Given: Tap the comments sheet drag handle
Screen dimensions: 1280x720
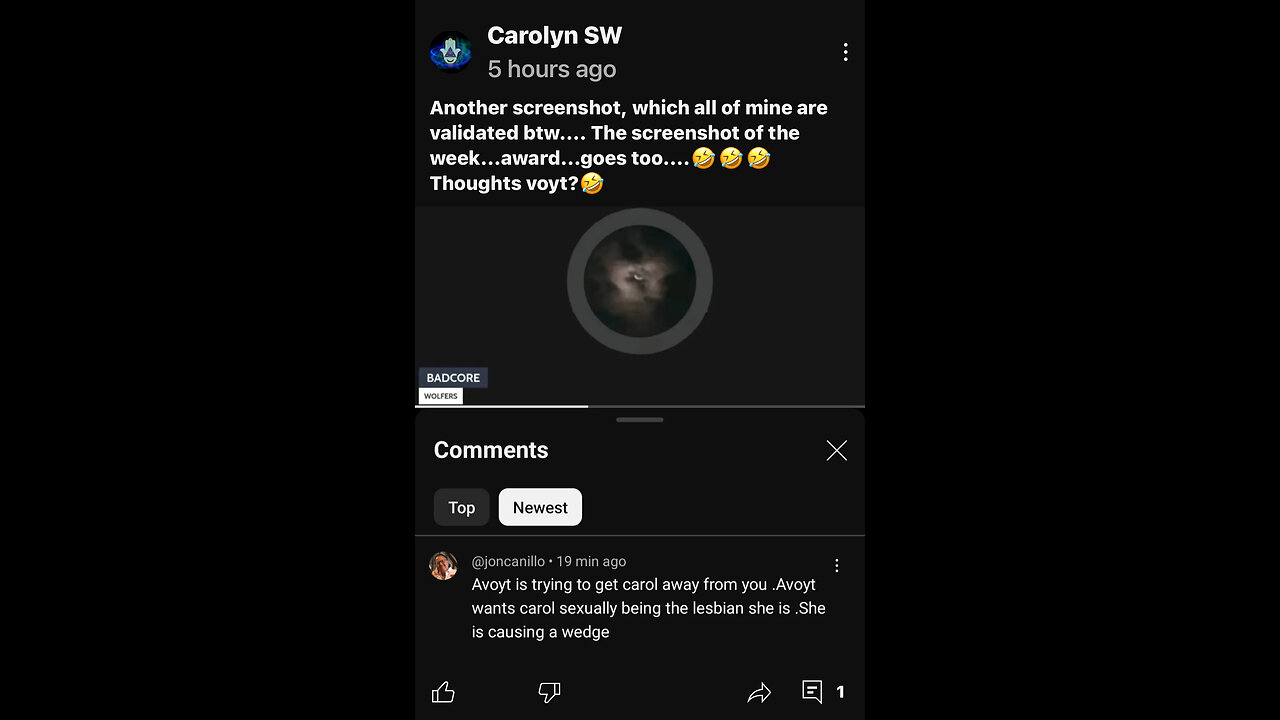Looking at the screenshot, I should [640, 420].
